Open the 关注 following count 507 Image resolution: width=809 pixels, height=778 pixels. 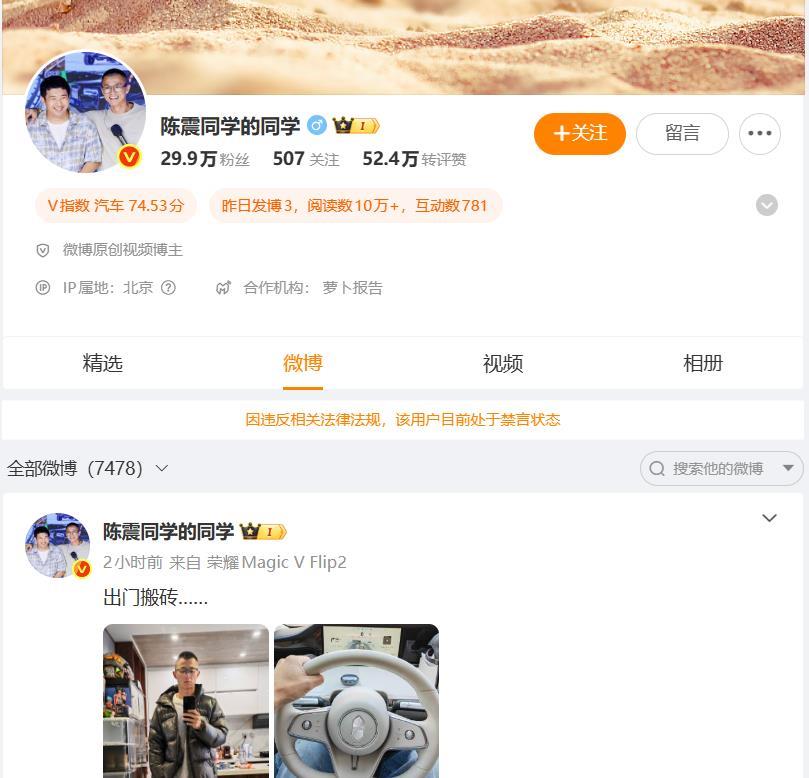coord(305,159)
